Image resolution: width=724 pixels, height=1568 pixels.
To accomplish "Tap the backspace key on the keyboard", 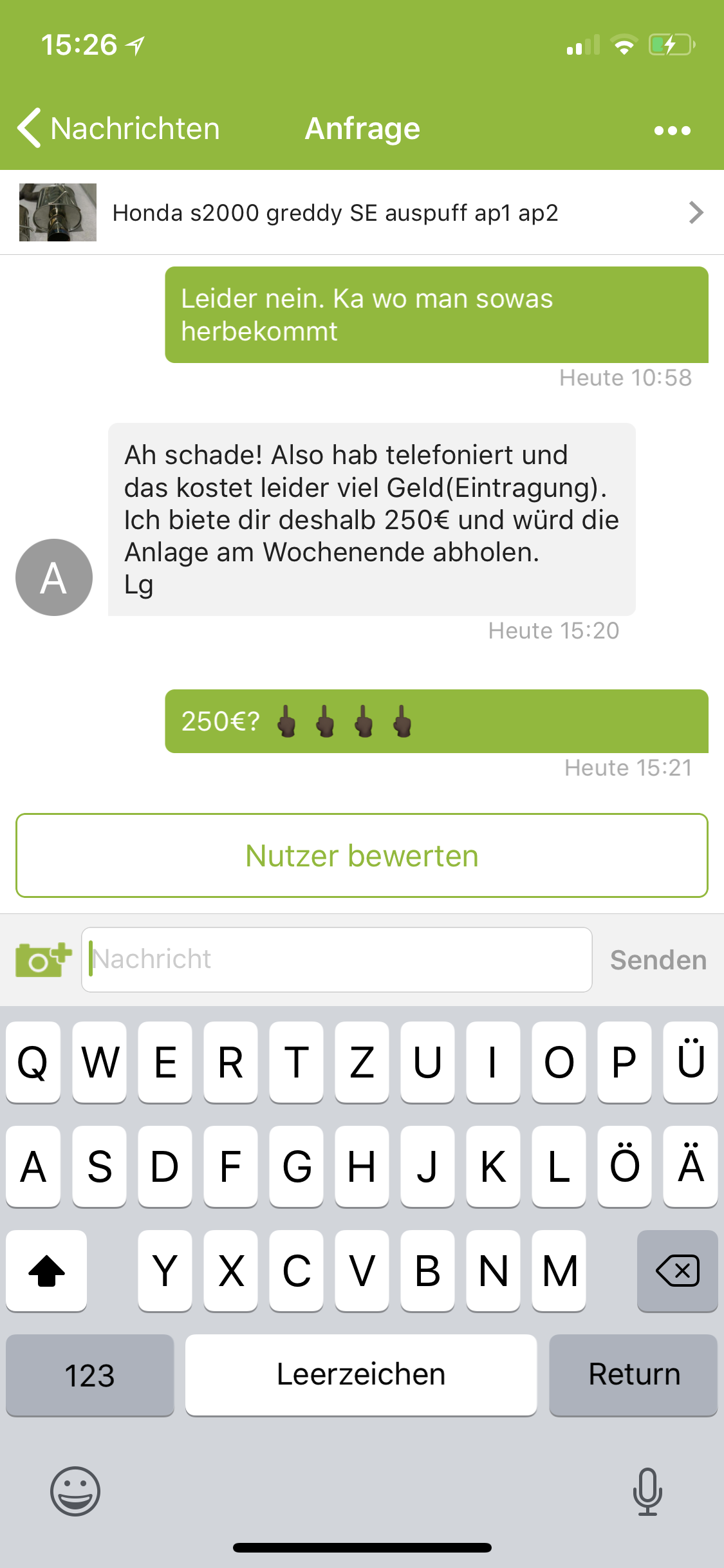I will [677, 1271].
